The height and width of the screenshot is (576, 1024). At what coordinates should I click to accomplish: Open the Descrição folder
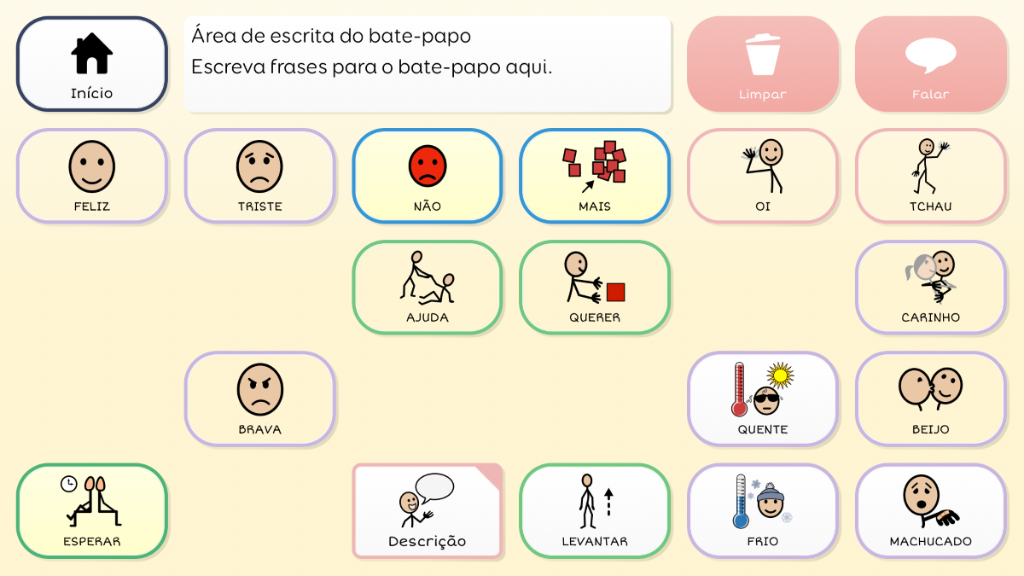427,511
